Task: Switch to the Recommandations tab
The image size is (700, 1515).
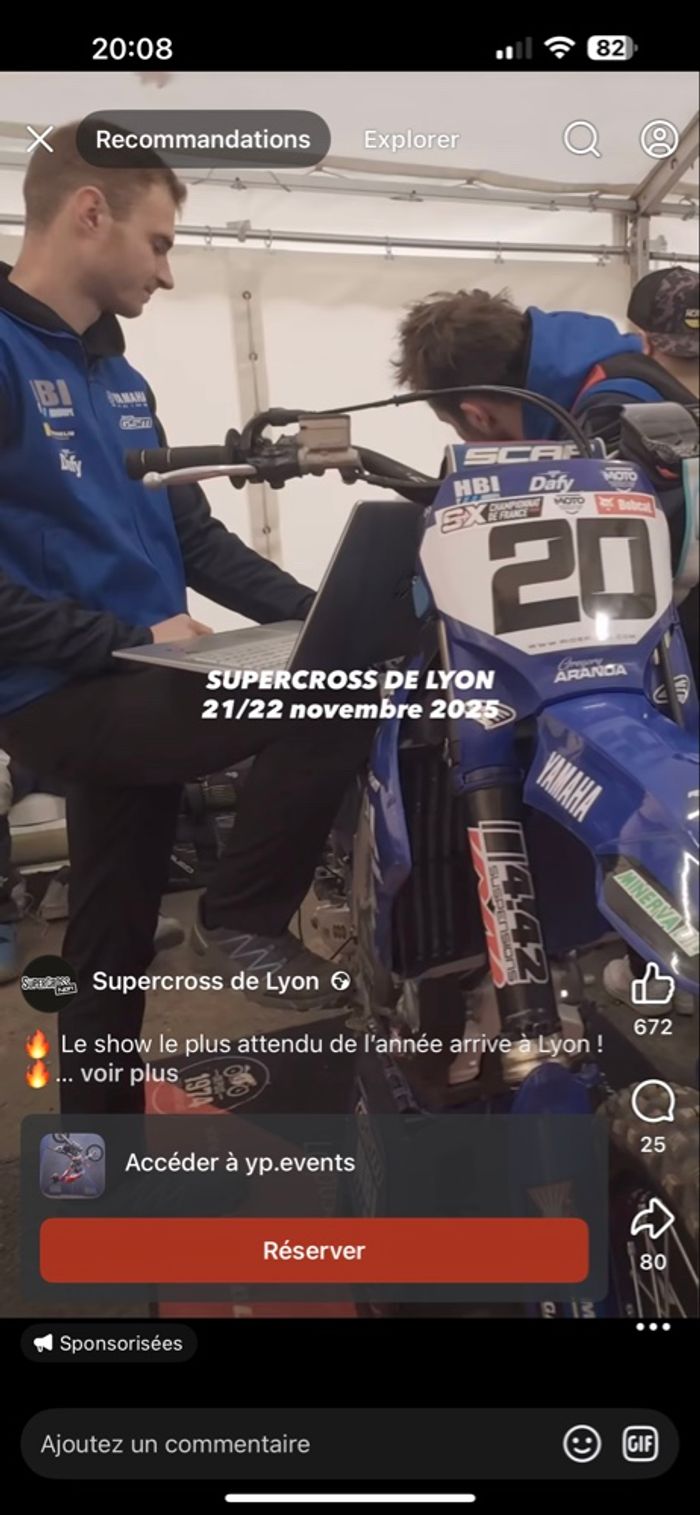Action: (x=203, y=139)
